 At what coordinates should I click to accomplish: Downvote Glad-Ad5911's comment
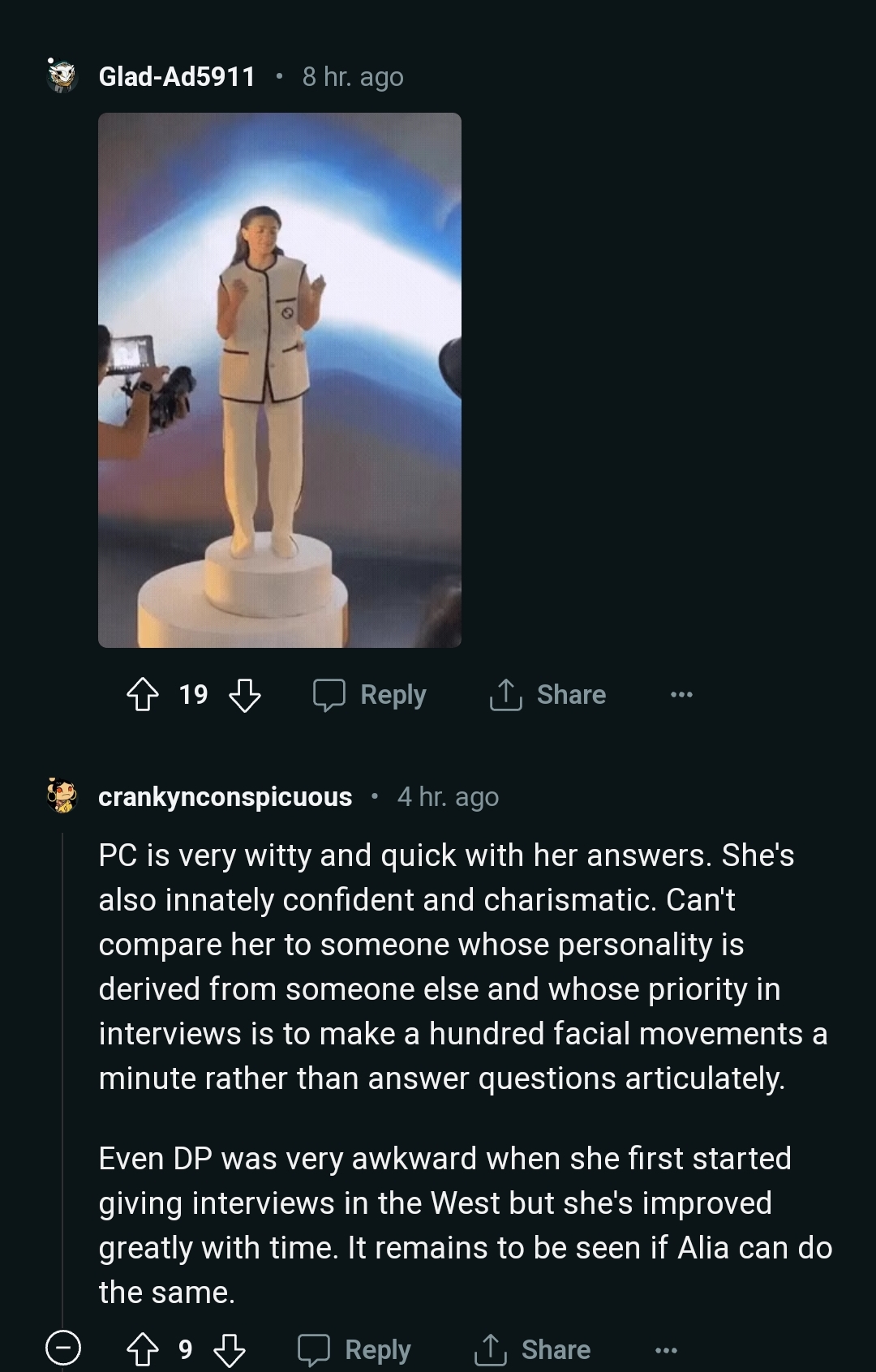[245, 695]
